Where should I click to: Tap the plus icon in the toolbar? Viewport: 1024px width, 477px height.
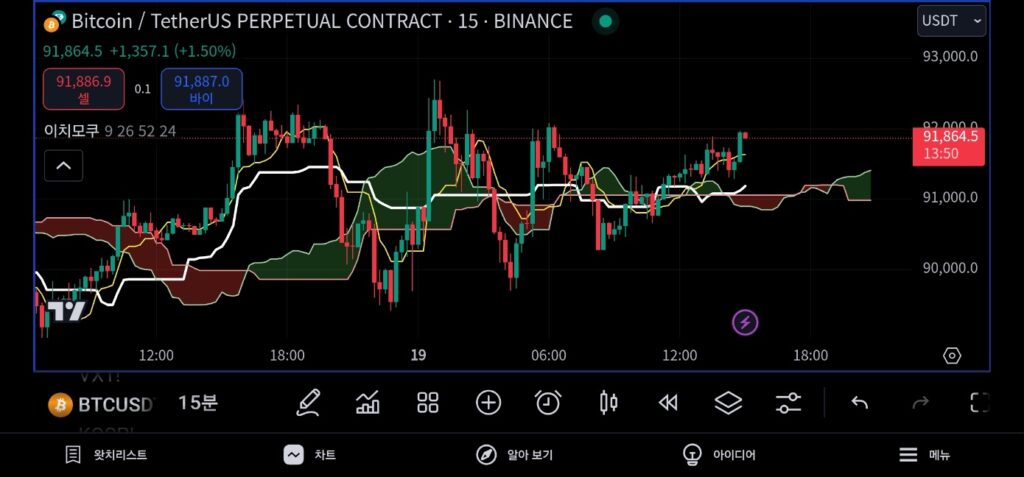tap(488, 403)
